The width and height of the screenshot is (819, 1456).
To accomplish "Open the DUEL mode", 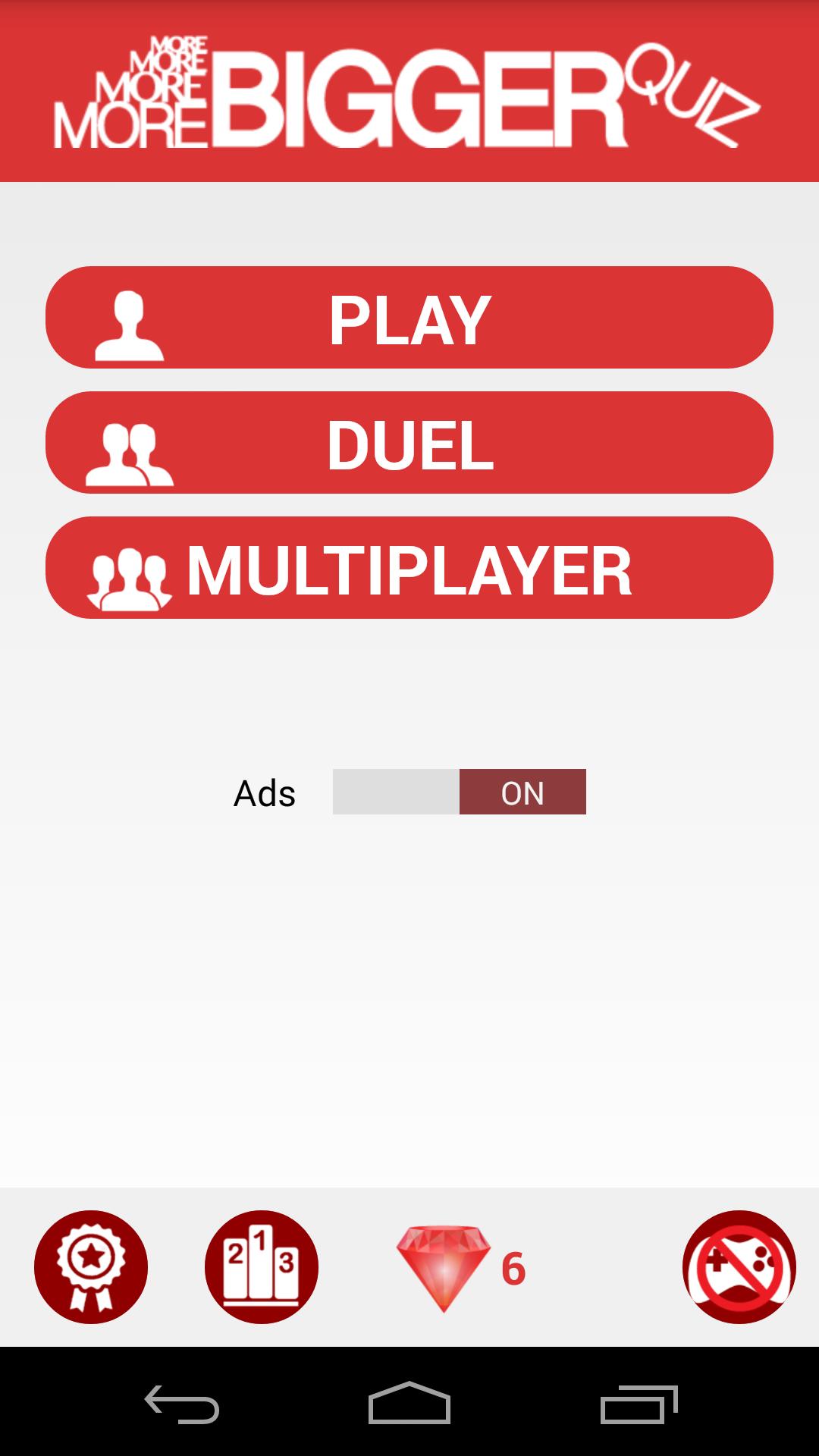I will click(409, 443).
